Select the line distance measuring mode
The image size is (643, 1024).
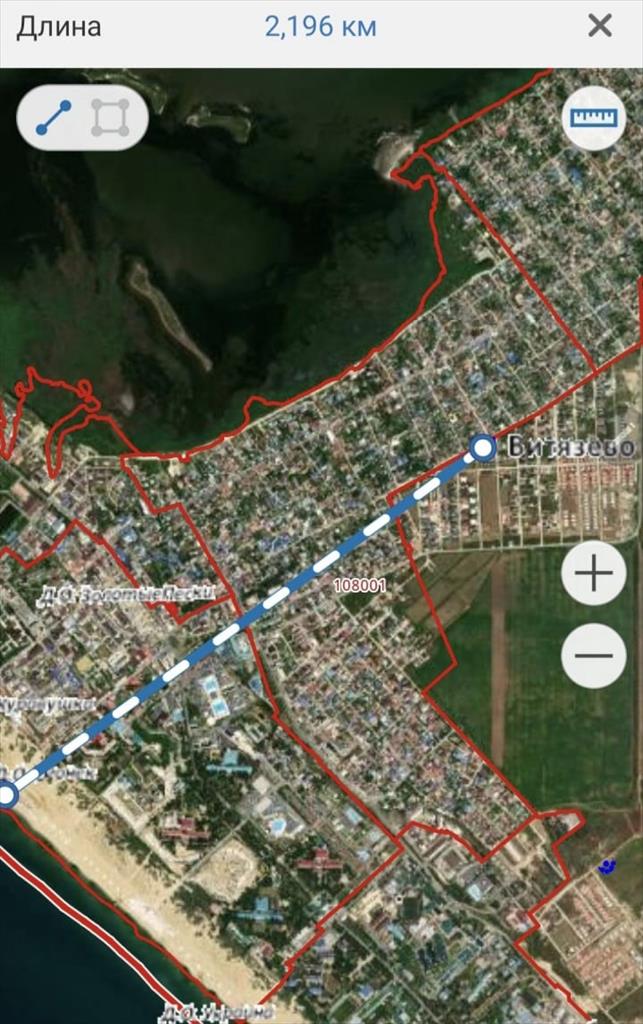coord(52,118)
